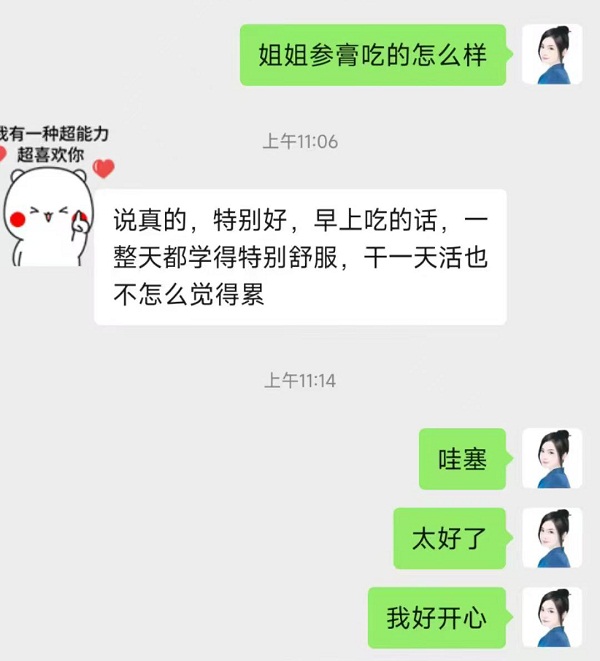Tap the avatar next to 哇塞 message
600x661 pixels.
[552, 459]
